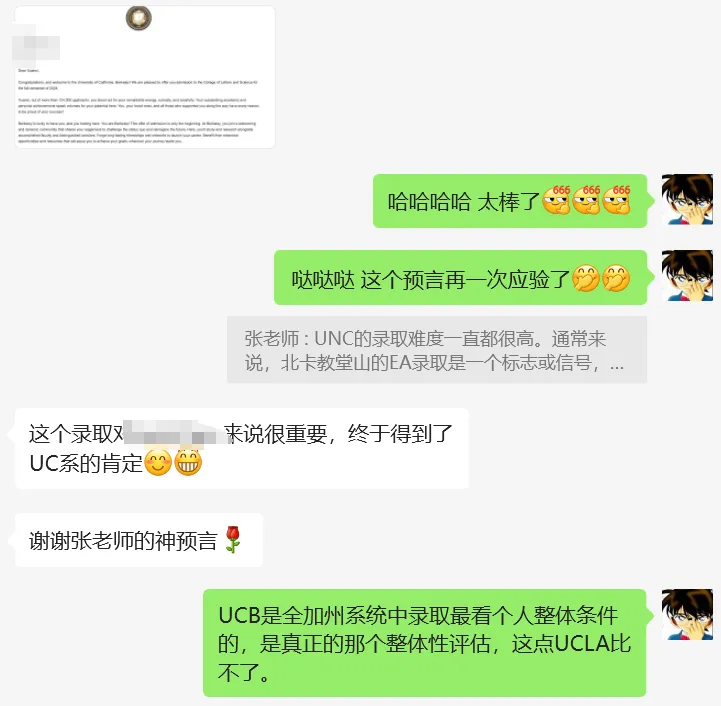Open the admission letter image message
This screenshot has width=721, height=706.
145,78
